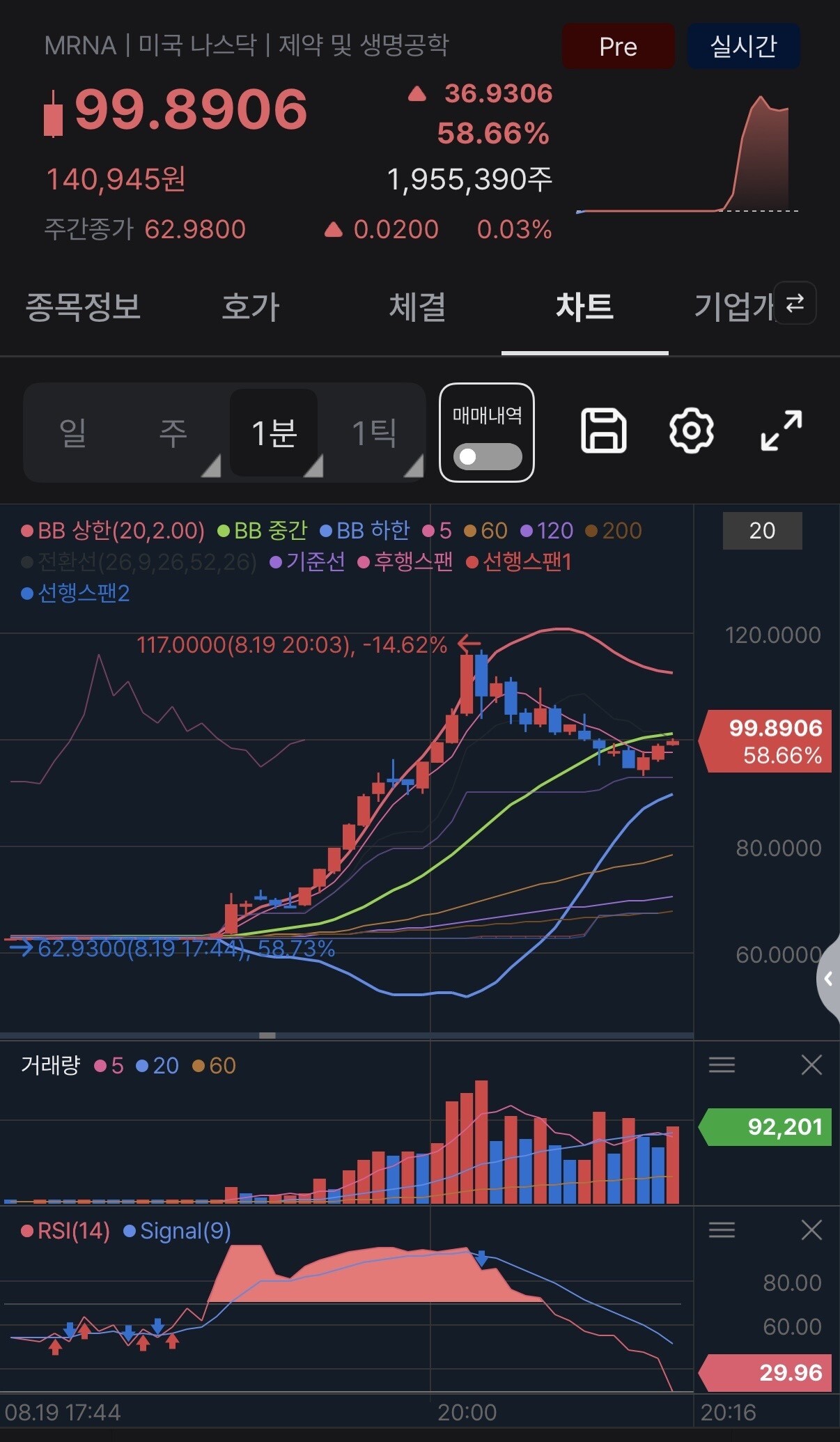Go to the 체결 tab
840x1442 pixels.
[417, 307]
